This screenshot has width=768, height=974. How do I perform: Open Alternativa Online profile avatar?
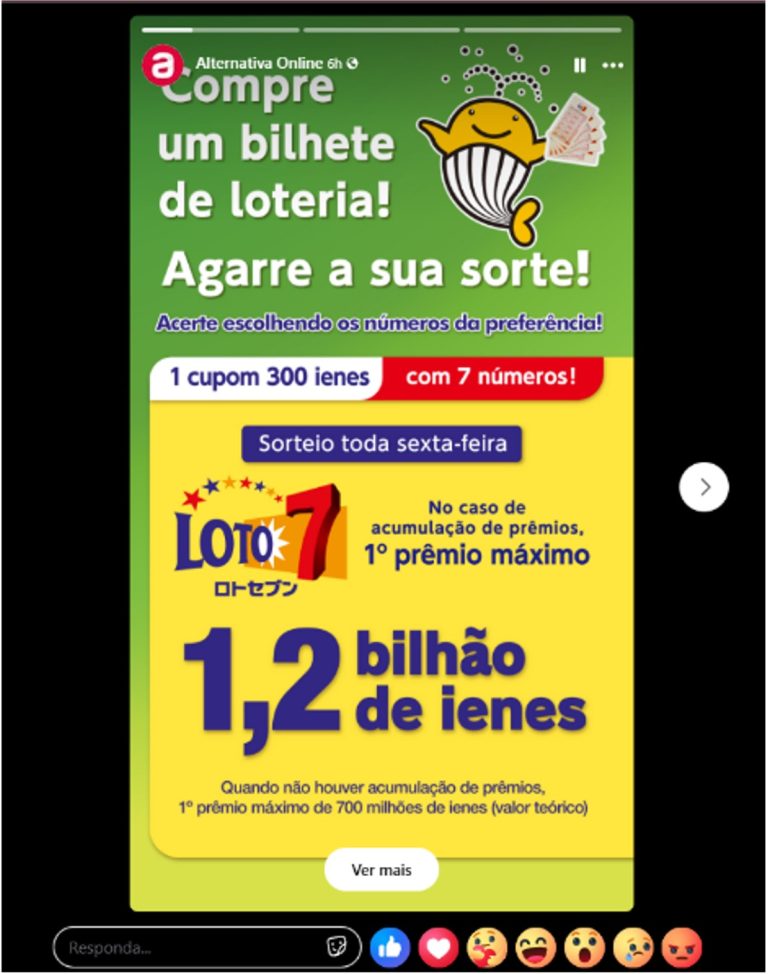161,66
